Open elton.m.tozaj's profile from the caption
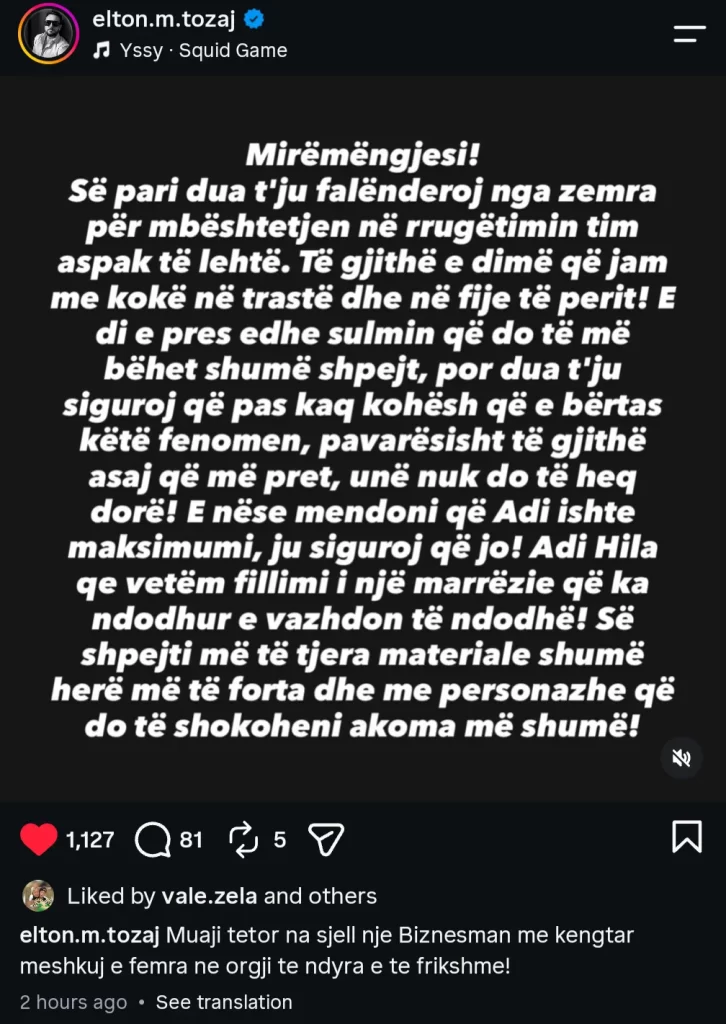 pyautogui.click(x=90, y=935)
